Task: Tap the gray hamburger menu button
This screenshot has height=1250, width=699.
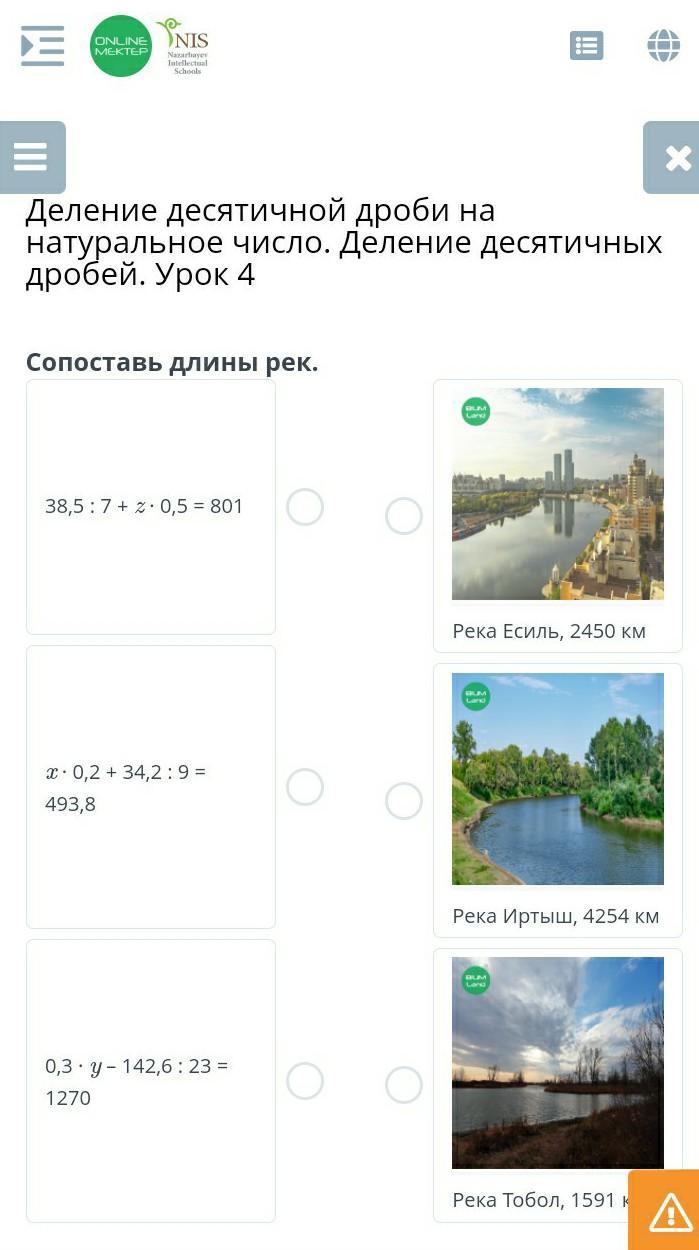Action: [32, 157]
